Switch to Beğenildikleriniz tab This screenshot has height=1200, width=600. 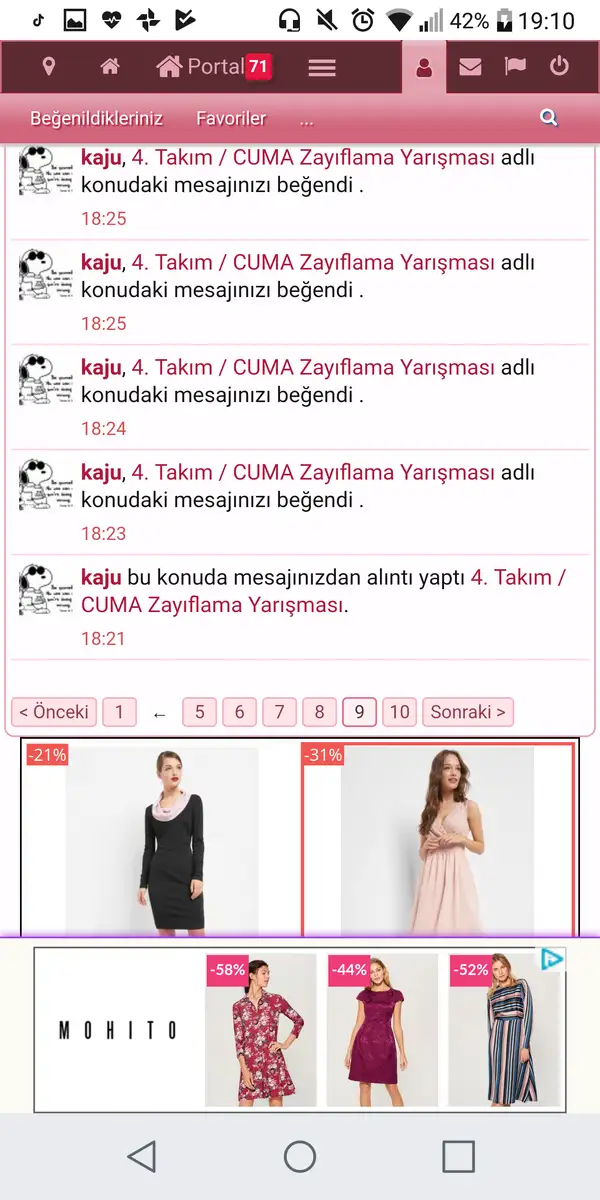pos(96,118)
